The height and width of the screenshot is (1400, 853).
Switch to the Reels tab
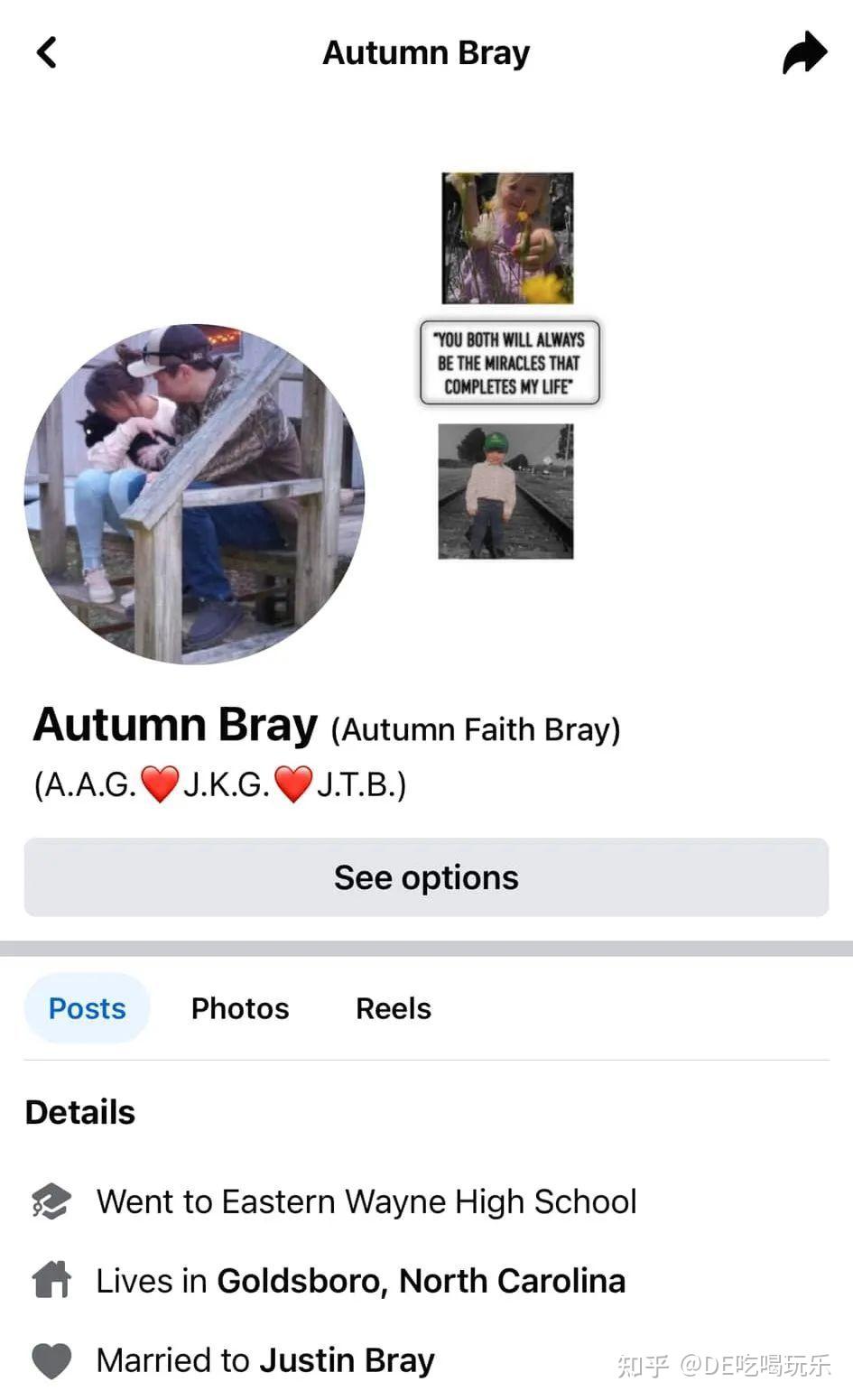coord(394,1008)
